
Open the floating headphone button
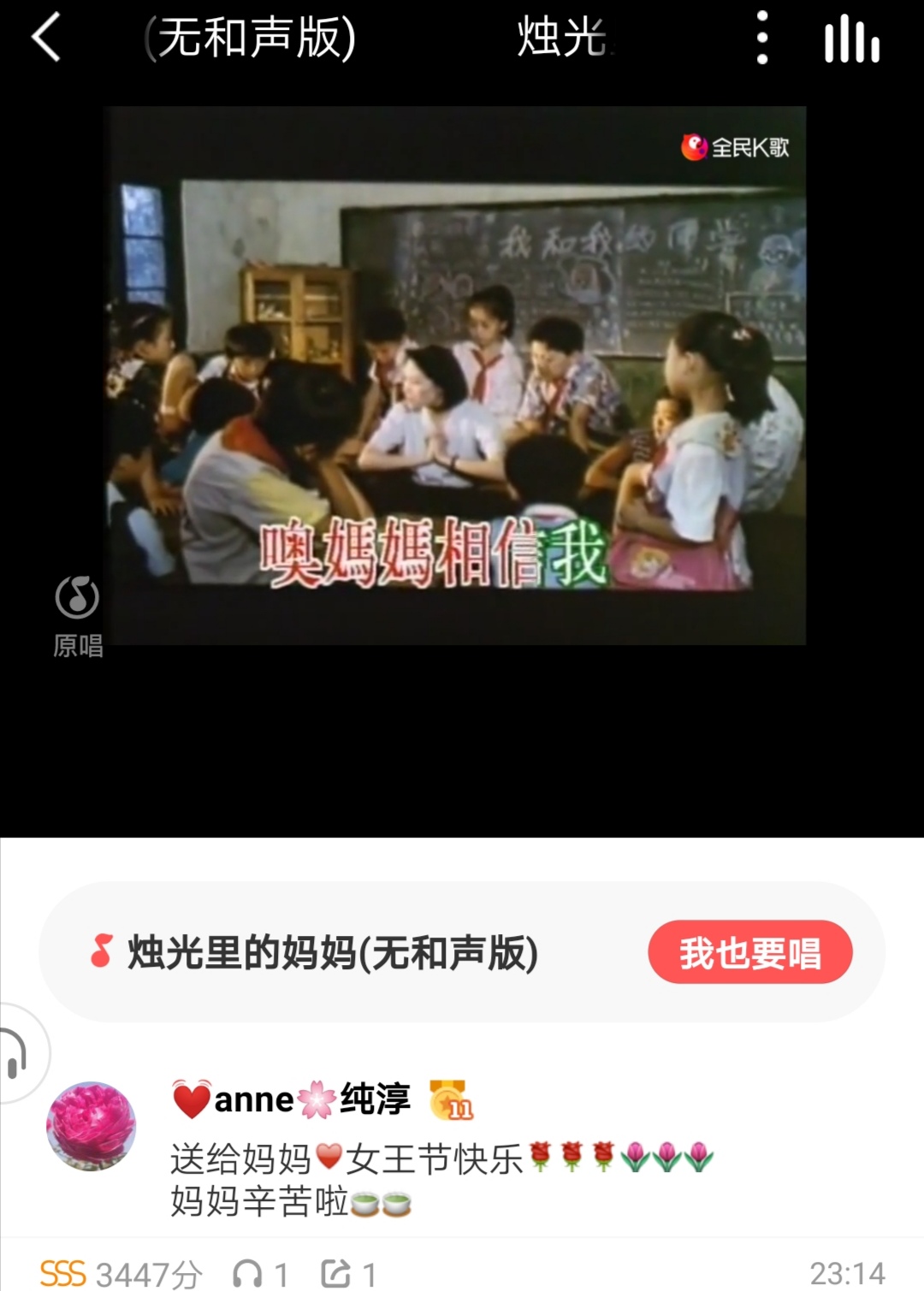pyautogui.click(x=17, y=1054)
